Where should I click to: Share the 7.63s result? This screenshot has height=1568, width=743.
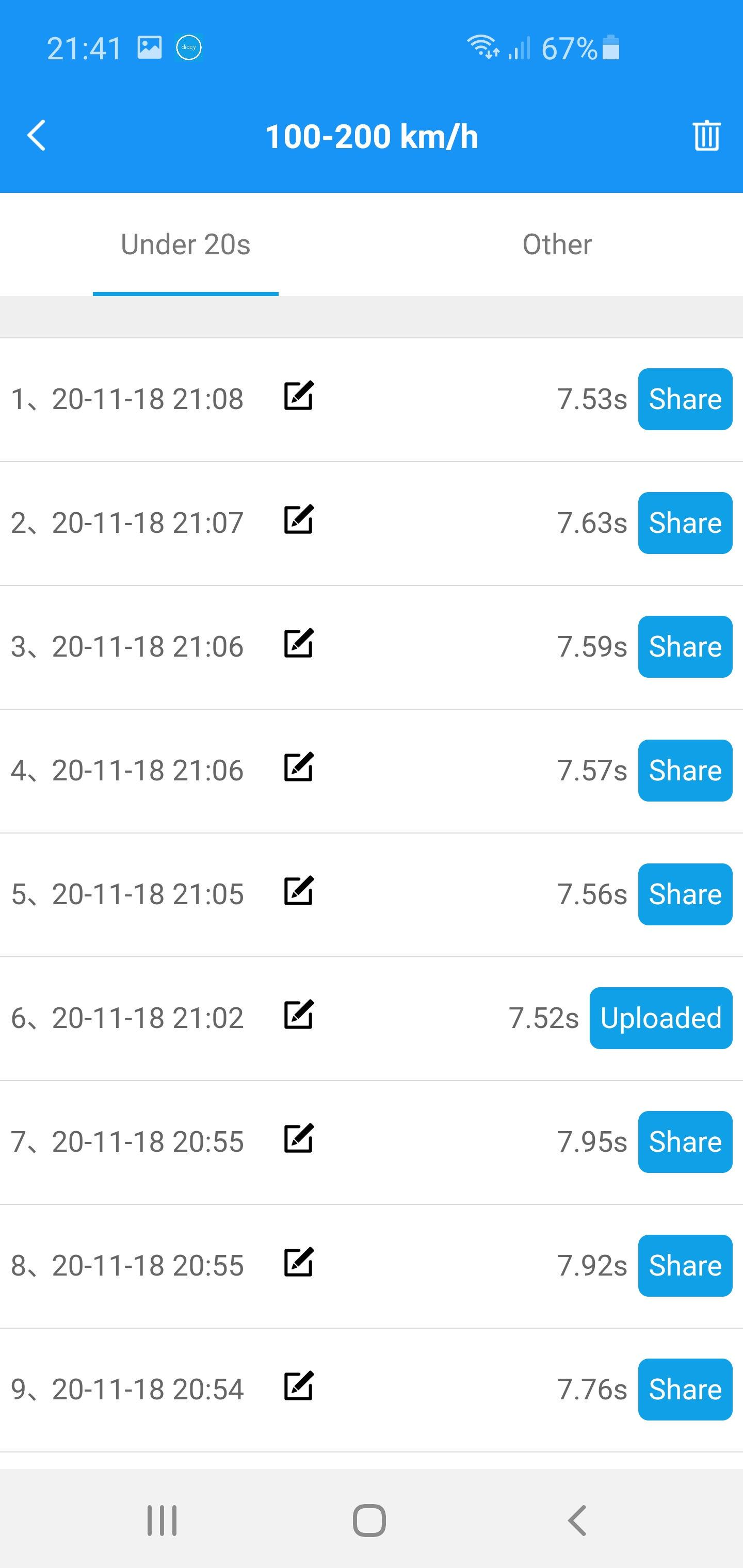pos(685,523)
